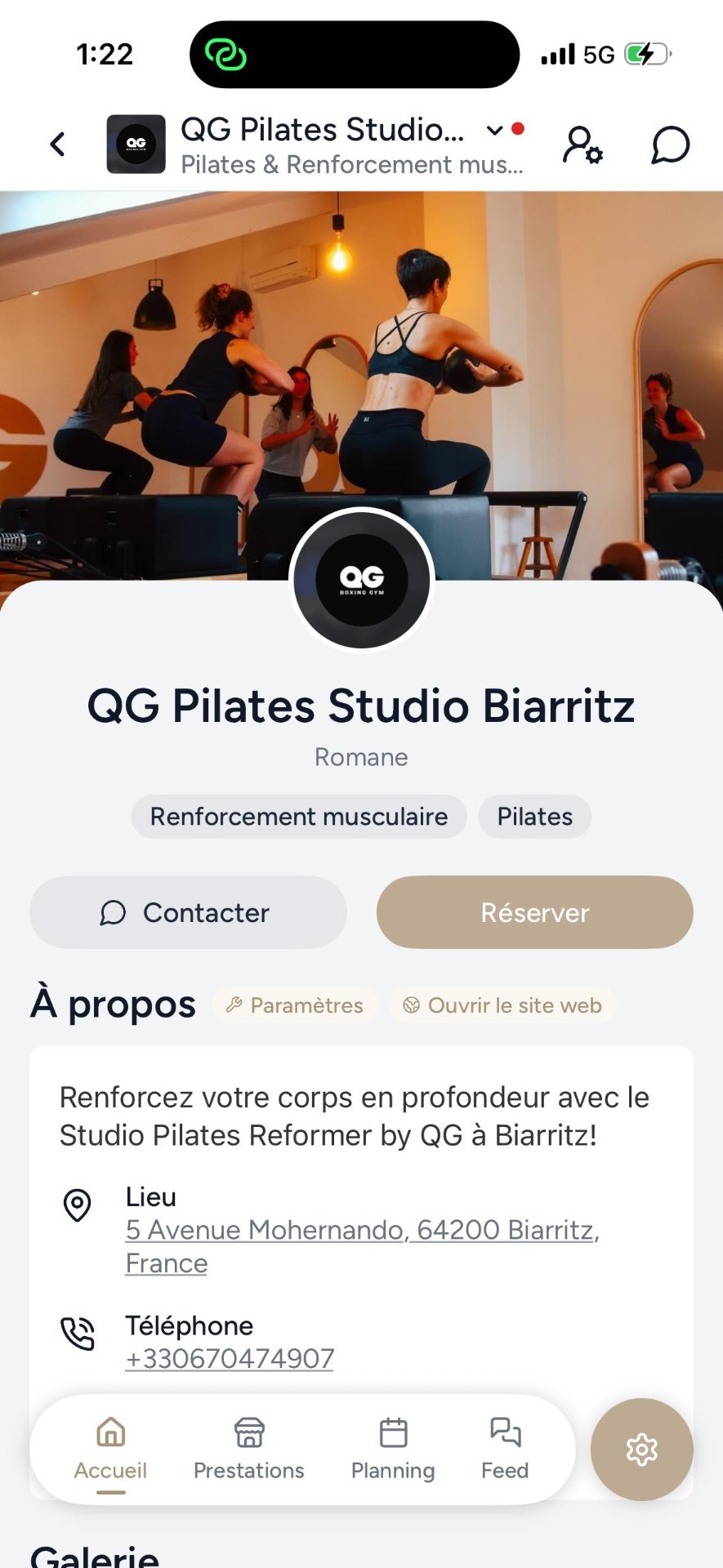
Task: Tap Ouvrir le site web
Action: point(503,1005)
